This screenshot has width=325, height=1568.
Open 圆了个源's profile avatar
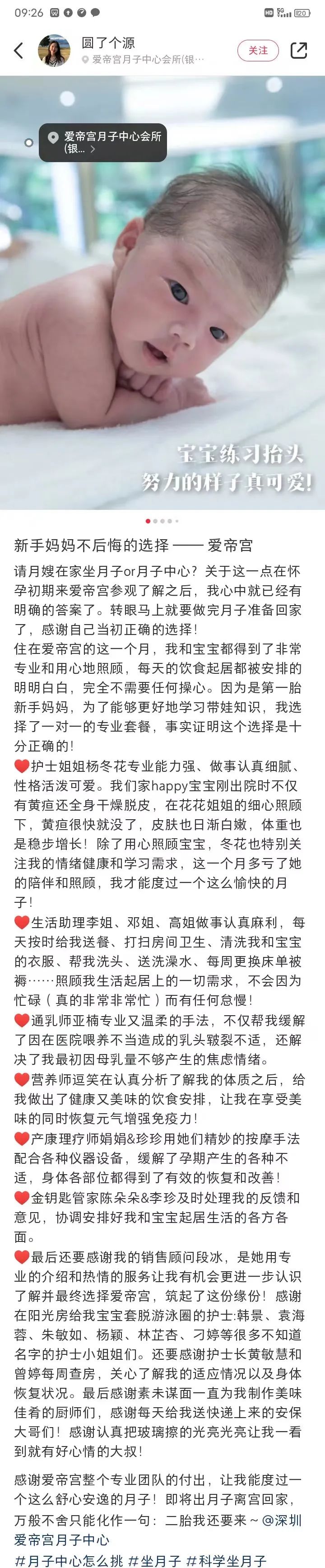click(x=54, y=51)
